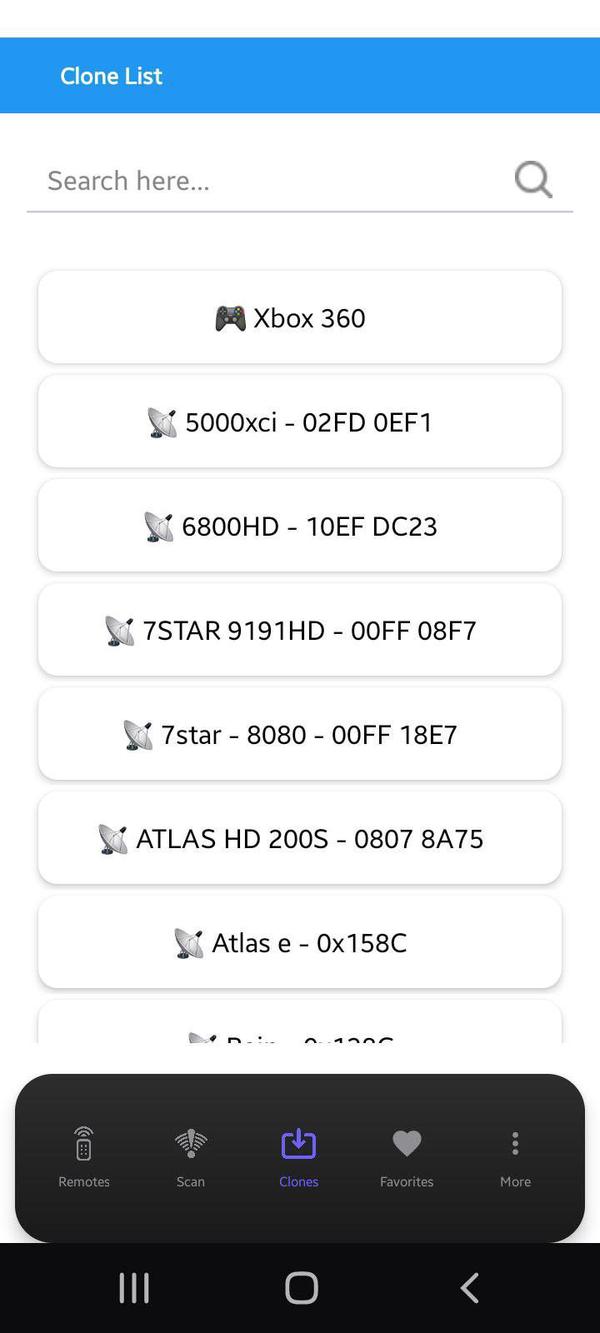Switch to the Remotes tab
Image resolution: width=600 pixels, height=1333 pixels.
[x=84, y=1157]
